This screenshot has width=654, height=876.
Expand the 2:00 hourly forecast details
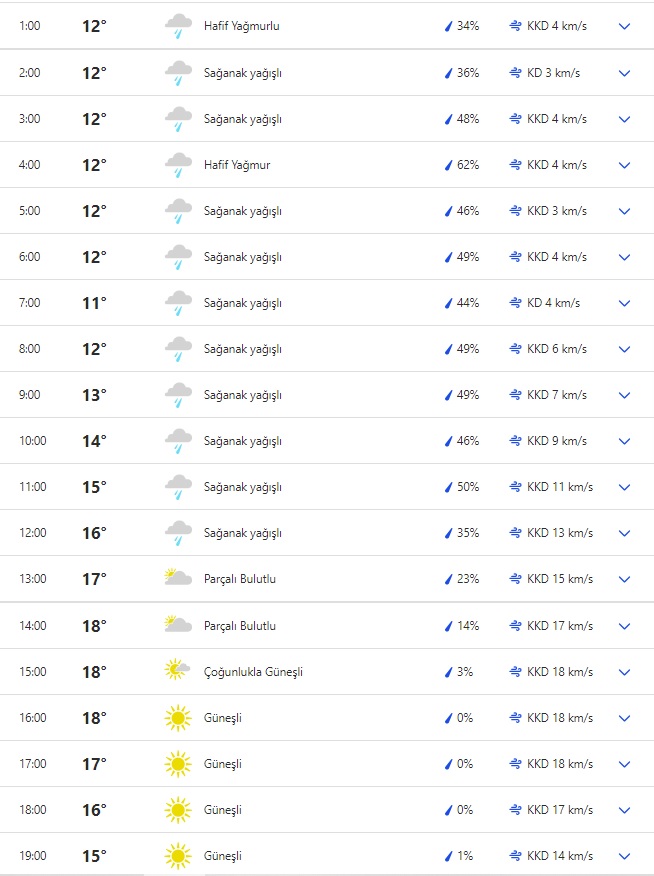tap(625, 73)
